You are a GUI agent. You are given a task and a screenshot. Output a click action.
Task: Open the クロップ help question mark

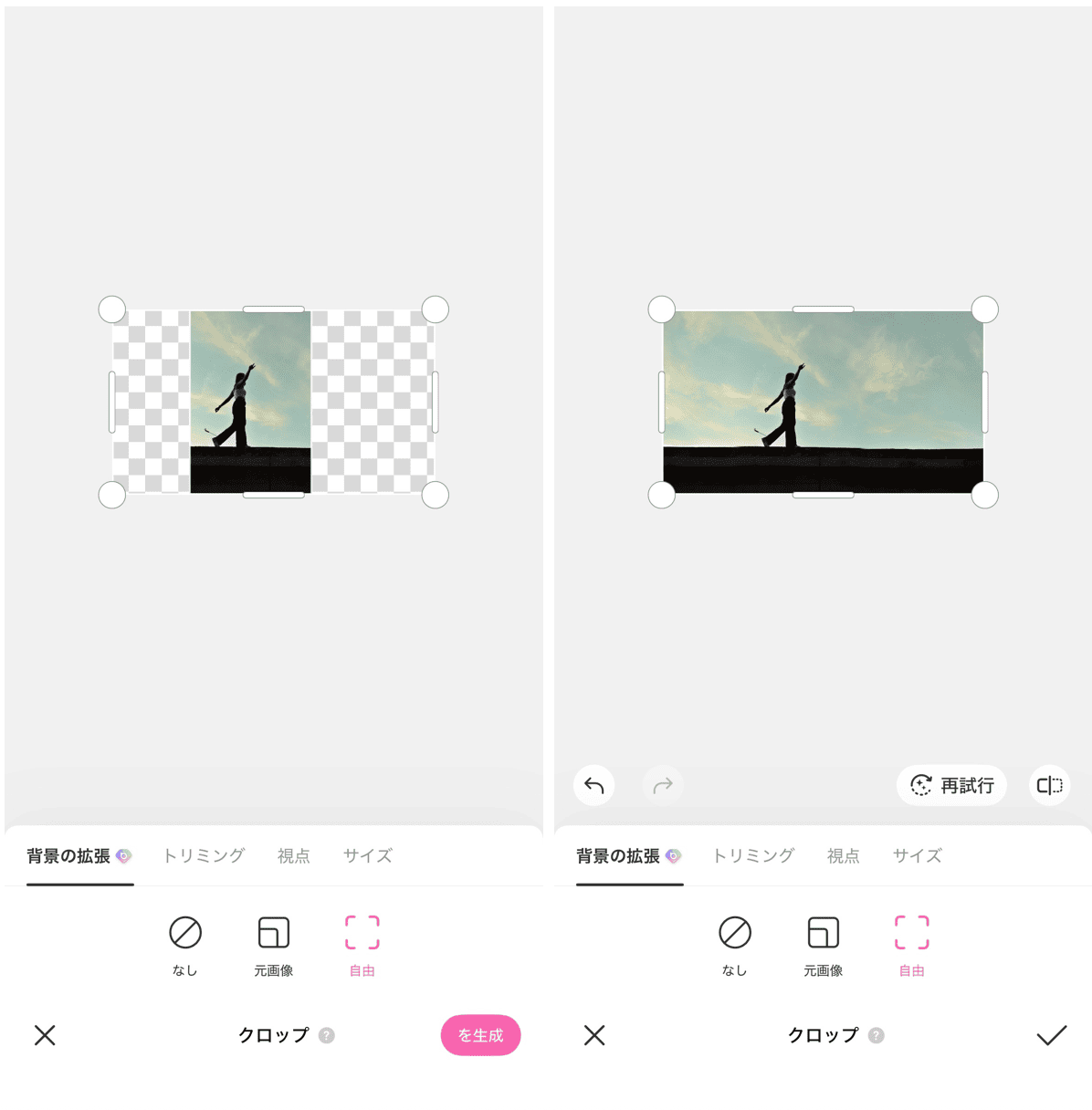[x=327, y=1035]
